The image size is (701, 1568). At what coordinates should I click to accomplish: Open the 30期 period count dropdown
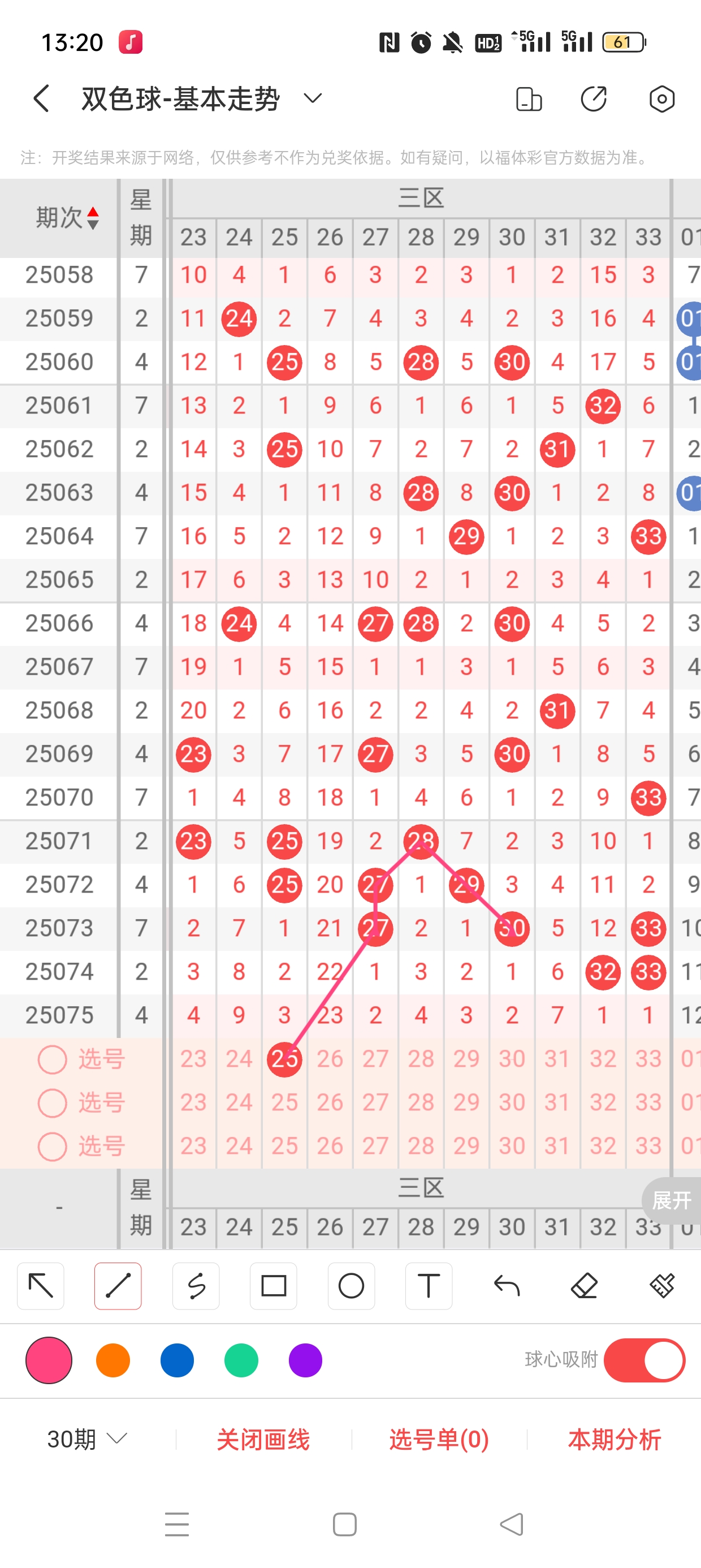click(x=87, y=1439)
